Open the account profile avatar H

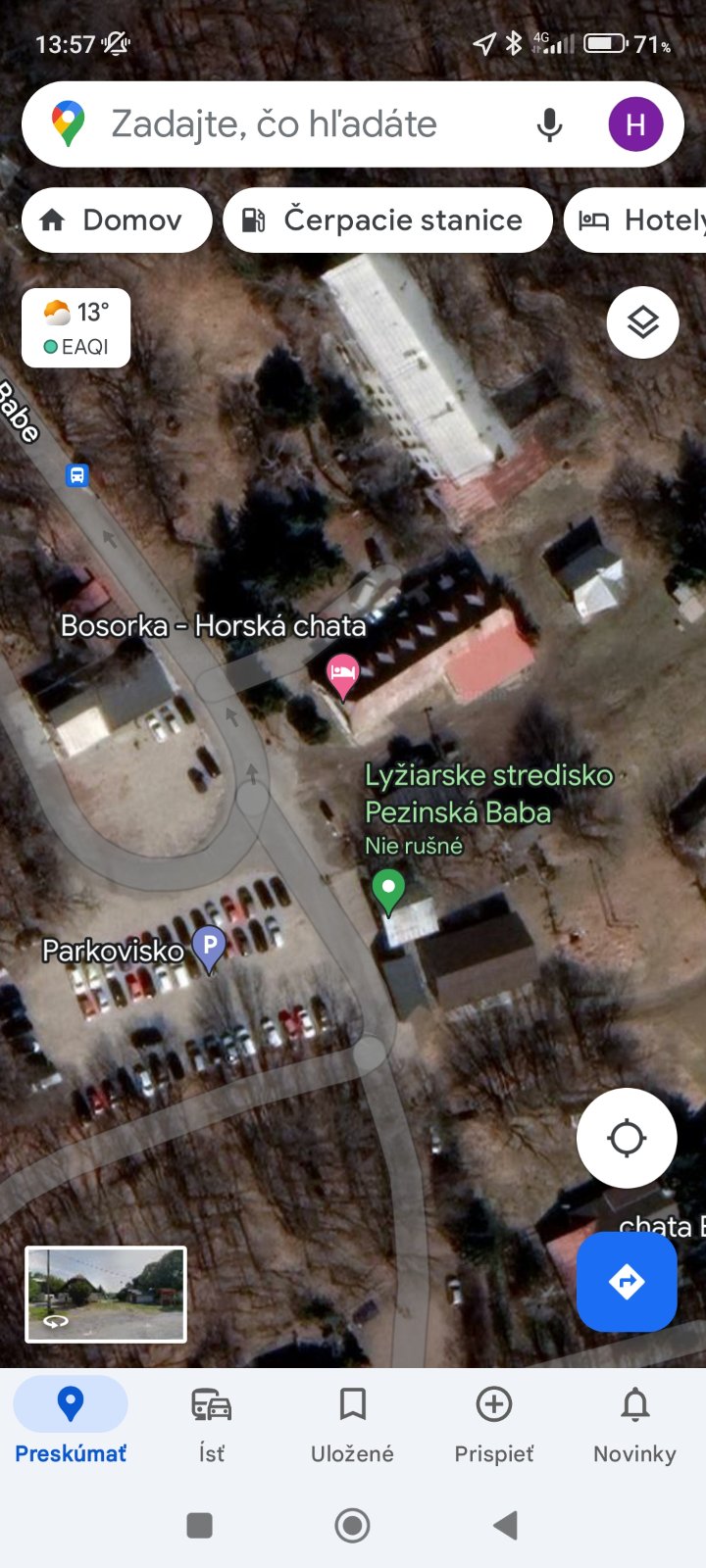tap(635, 124)
